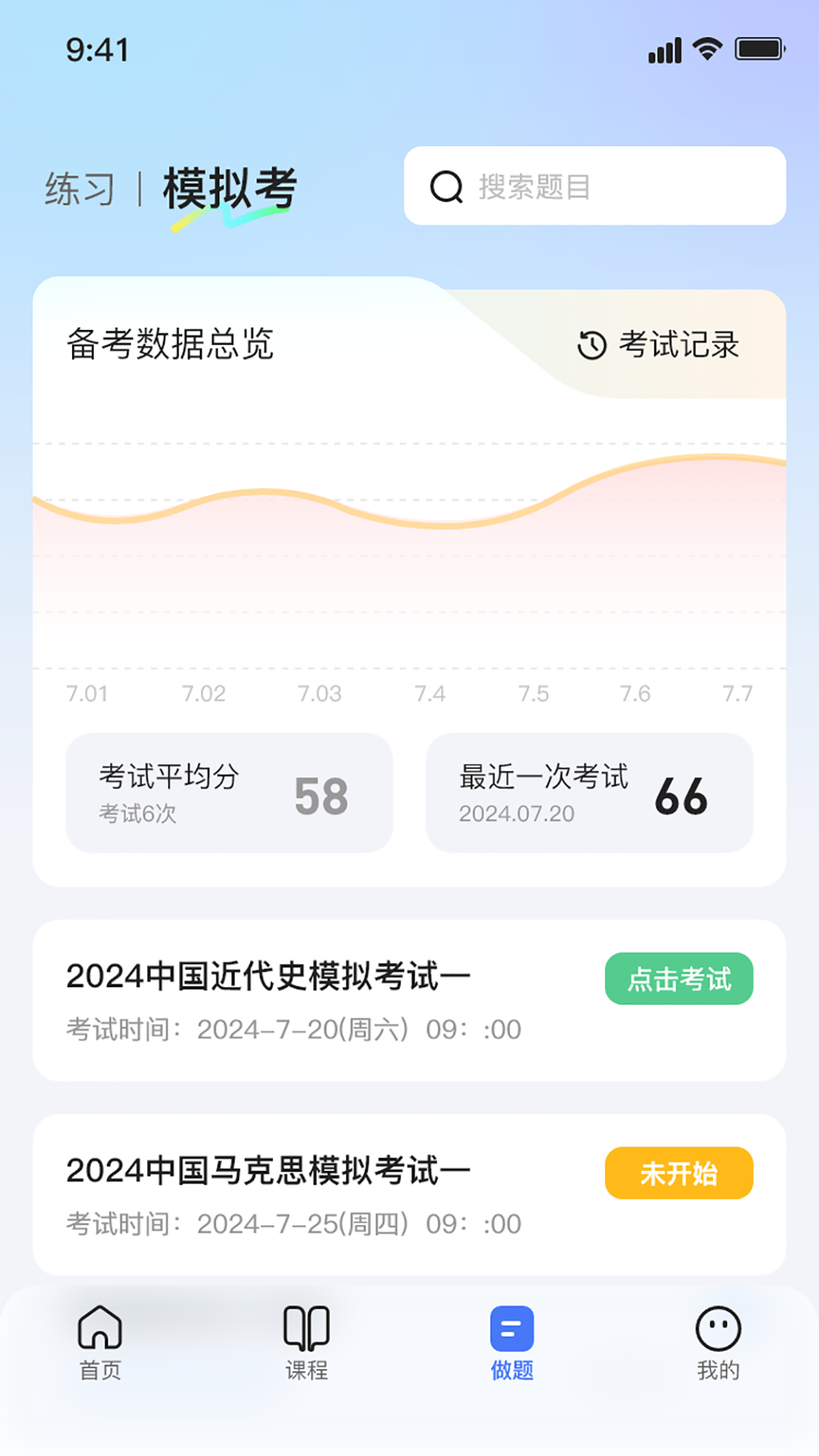Select the 考试平均分 58 stat card
This screenshot has height=1456, width=819.
point(229,792)
